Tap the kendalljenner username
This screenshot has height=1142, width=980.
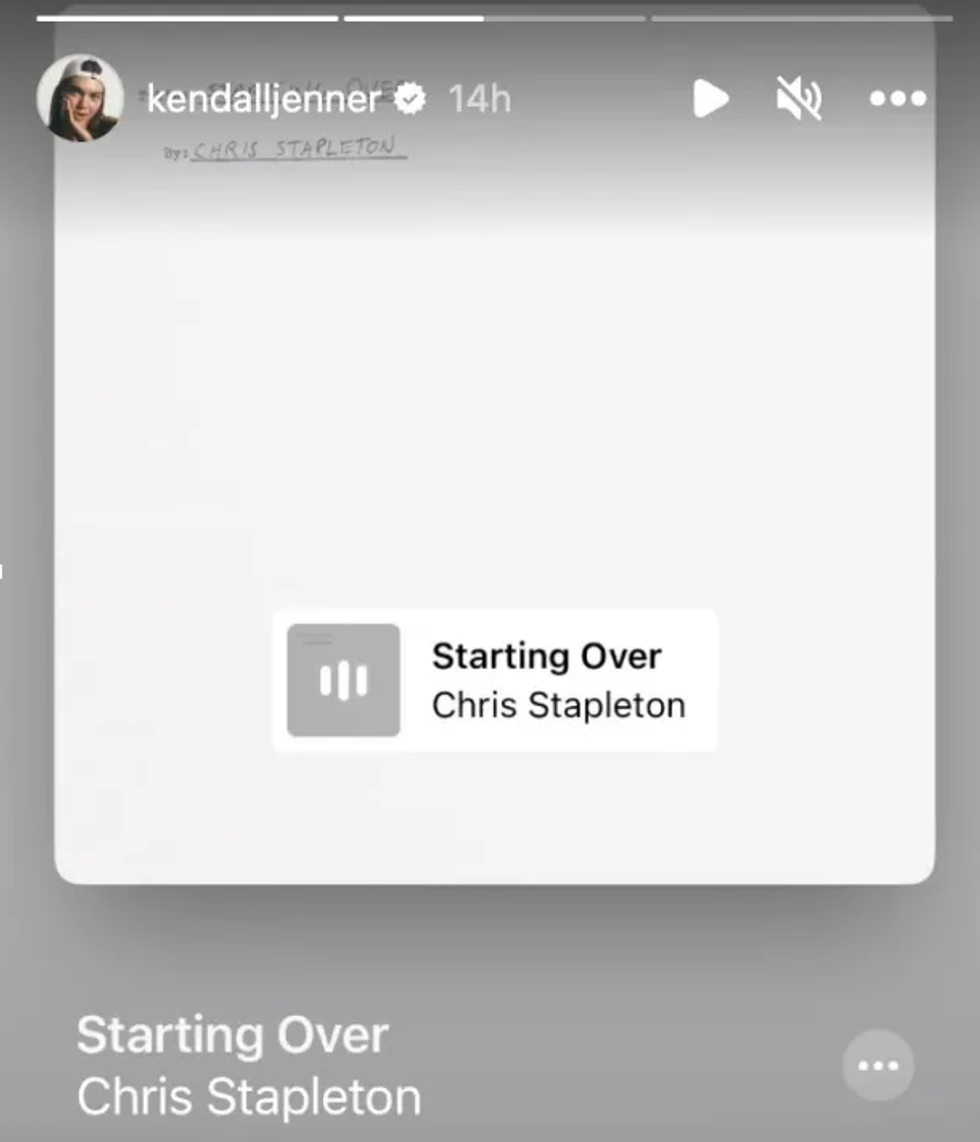(x=264, y=99)
